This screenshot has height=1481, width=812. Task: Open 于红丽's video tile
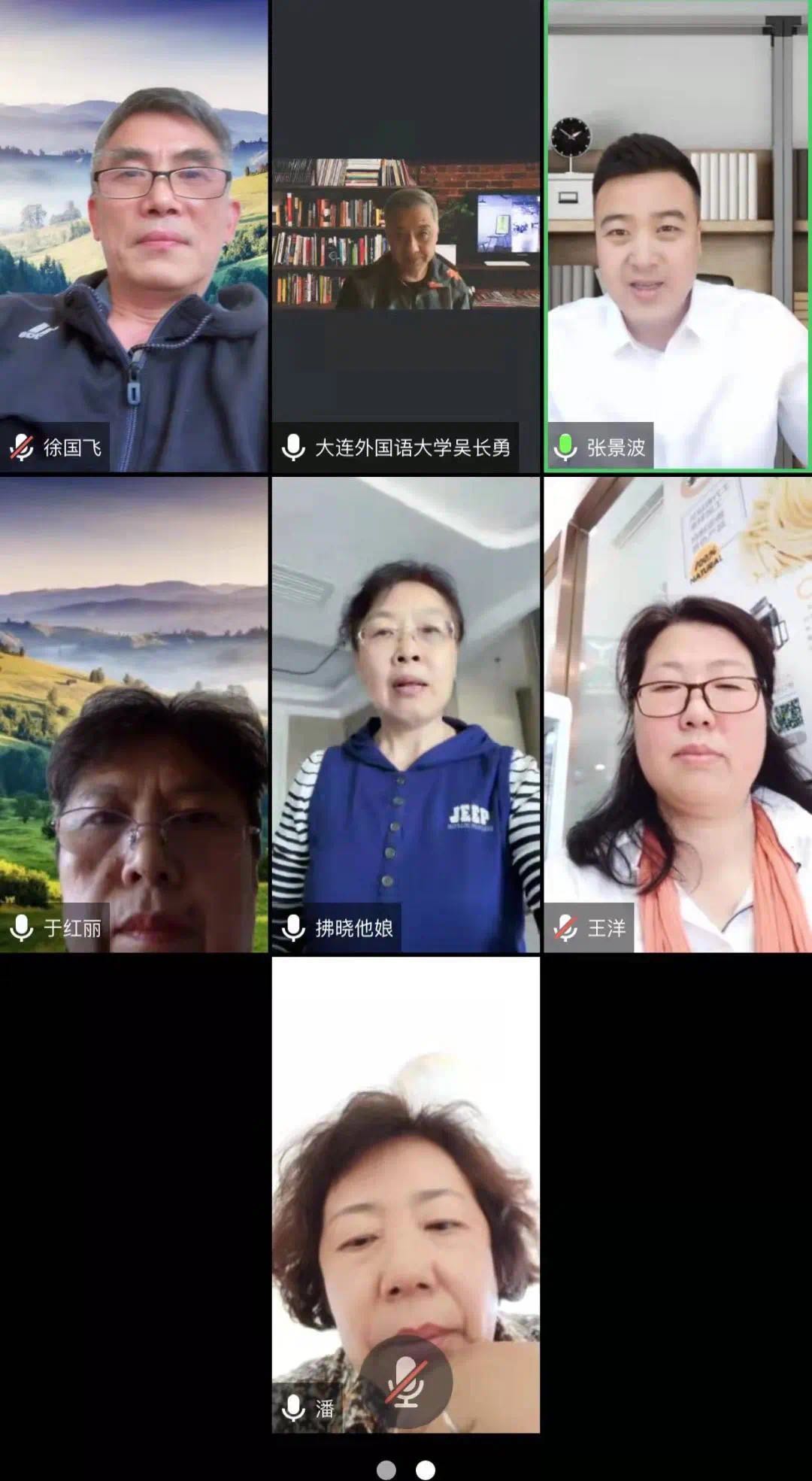coord(134,715)
